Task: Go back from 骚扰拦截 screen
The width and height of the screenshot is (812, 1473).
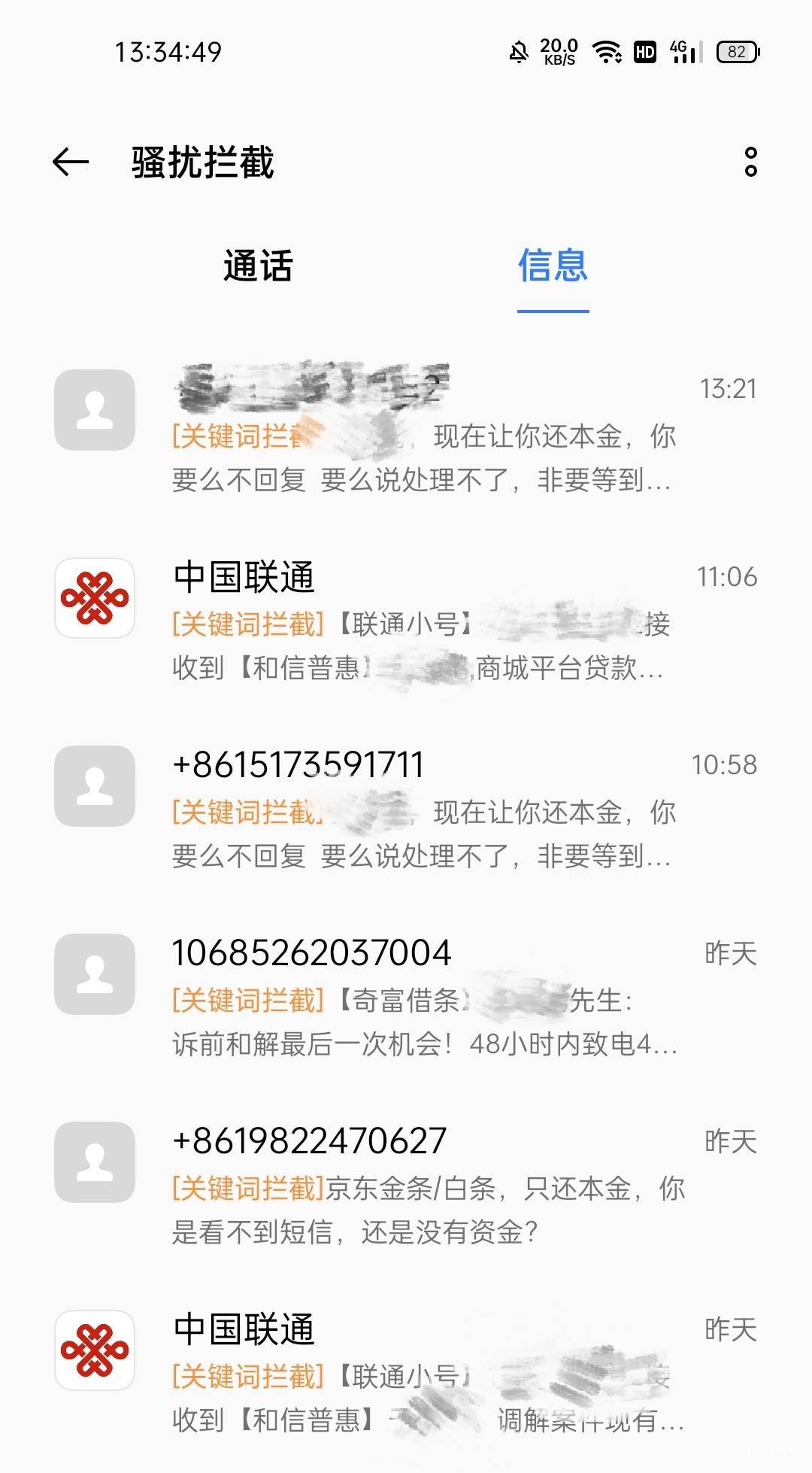Action: coord(71,162)
